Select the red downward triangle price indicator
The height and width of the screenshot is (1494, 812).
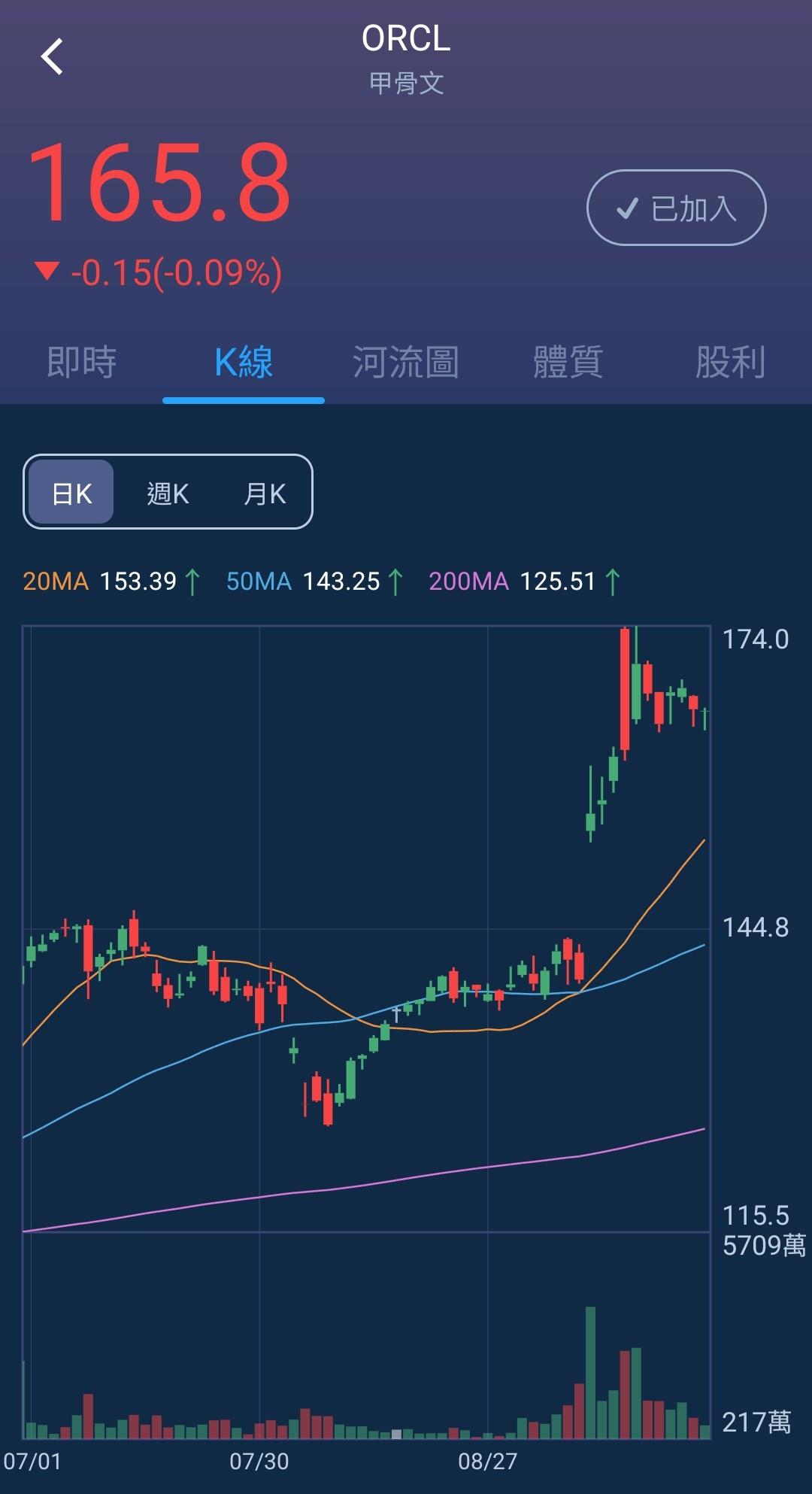(x=47, y=272)
